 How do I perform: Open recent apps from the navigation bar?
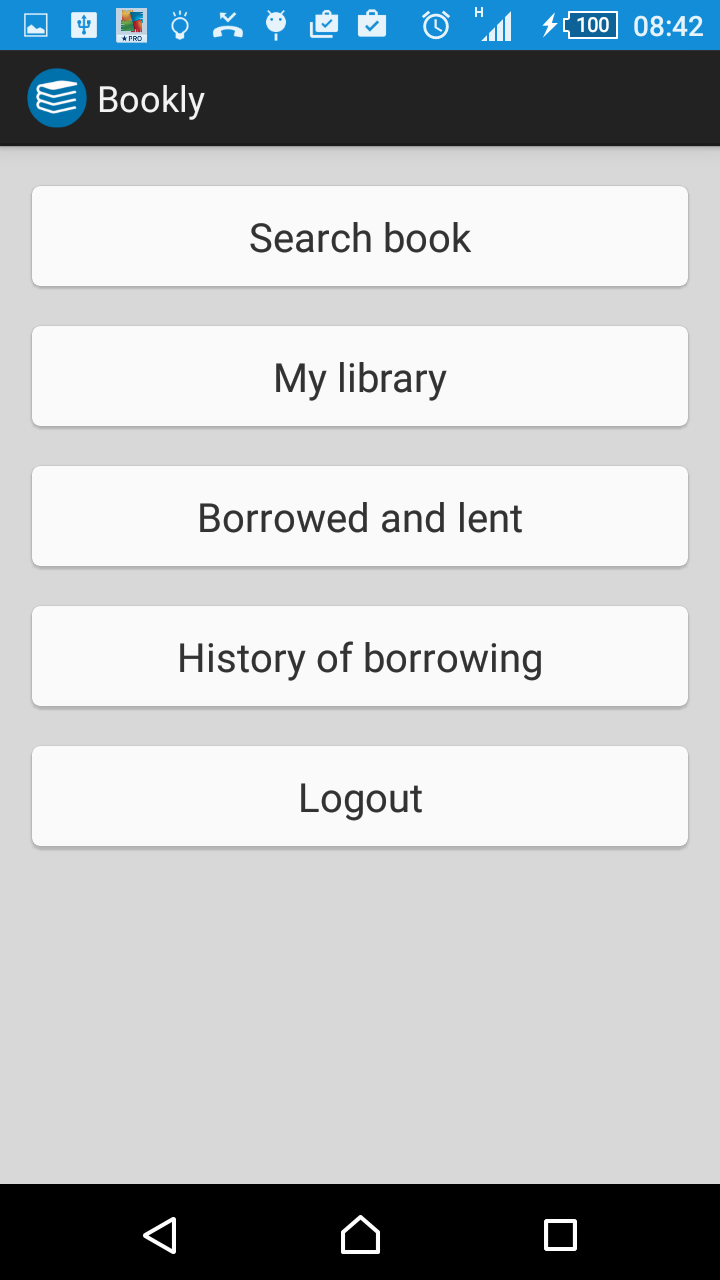click(x=560, y=1235)
